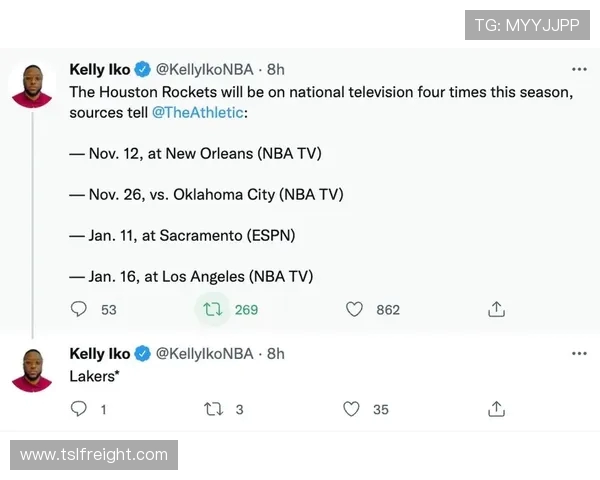The height and width of the screenshot is (480, 600).
Task: Open overflow menu on the Lakers* tweet
Action: click(579, 353)
